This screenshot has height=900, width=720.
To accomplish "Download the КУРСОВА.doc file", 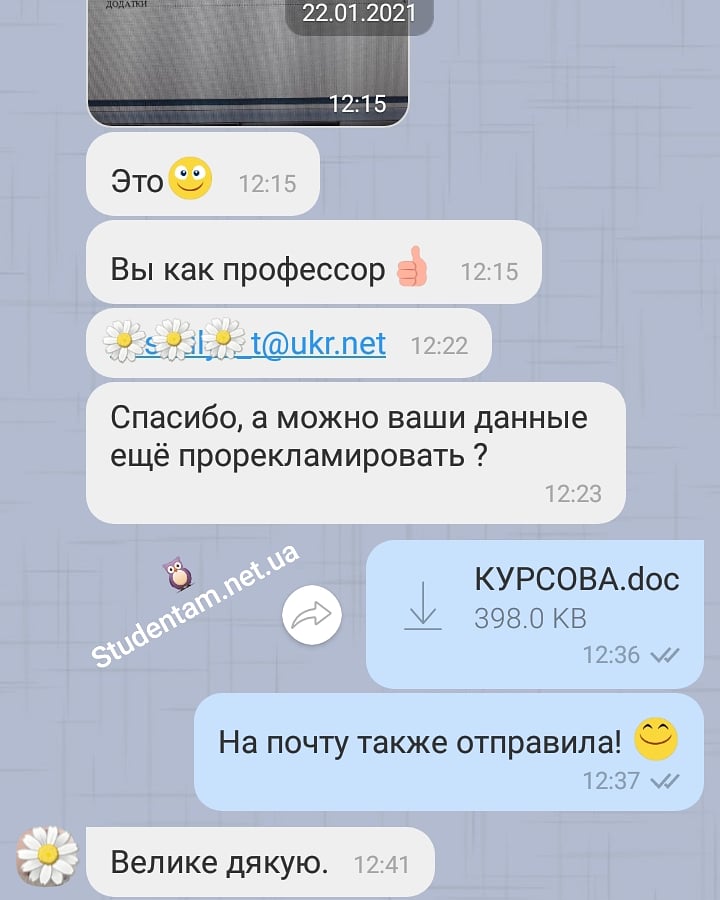I will [423, 605].
